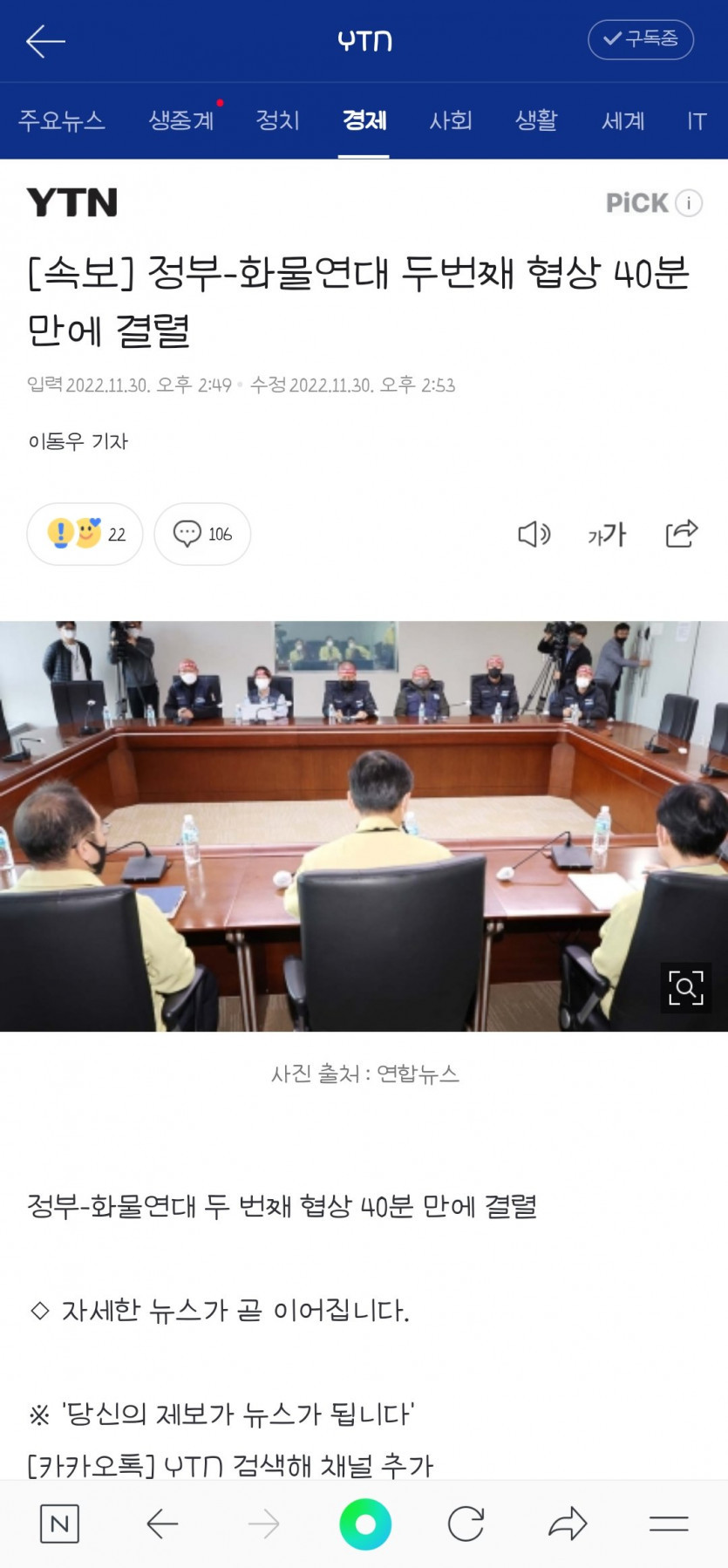Open the 106 comments
The width and height of the screenshot is (728, 1568).
tap(202, 534)
